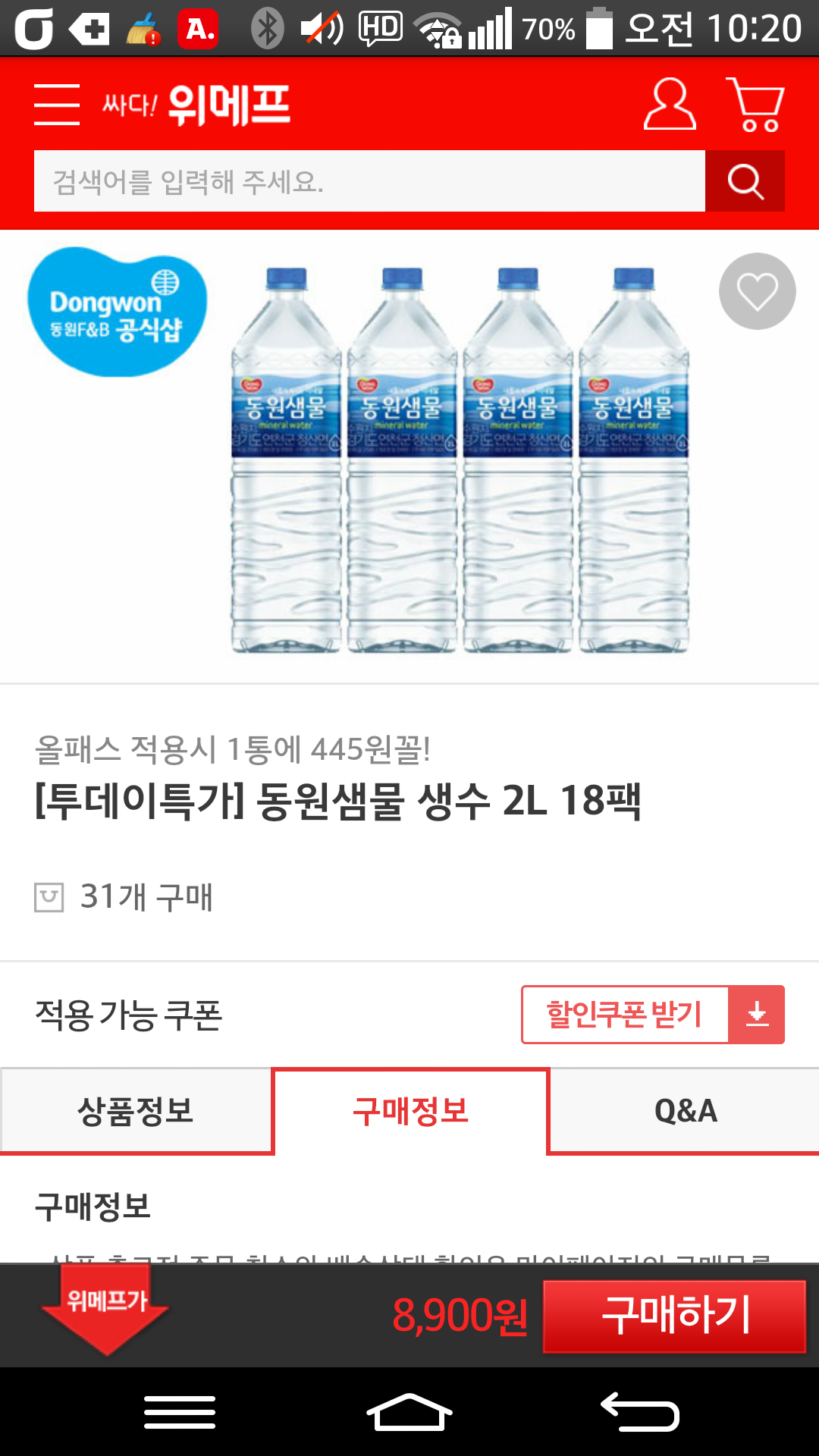Open the 할인쿠폰 받기 coupon dropdown
The width and height of the screenshot is (819, 1456).
(624, 1015)
